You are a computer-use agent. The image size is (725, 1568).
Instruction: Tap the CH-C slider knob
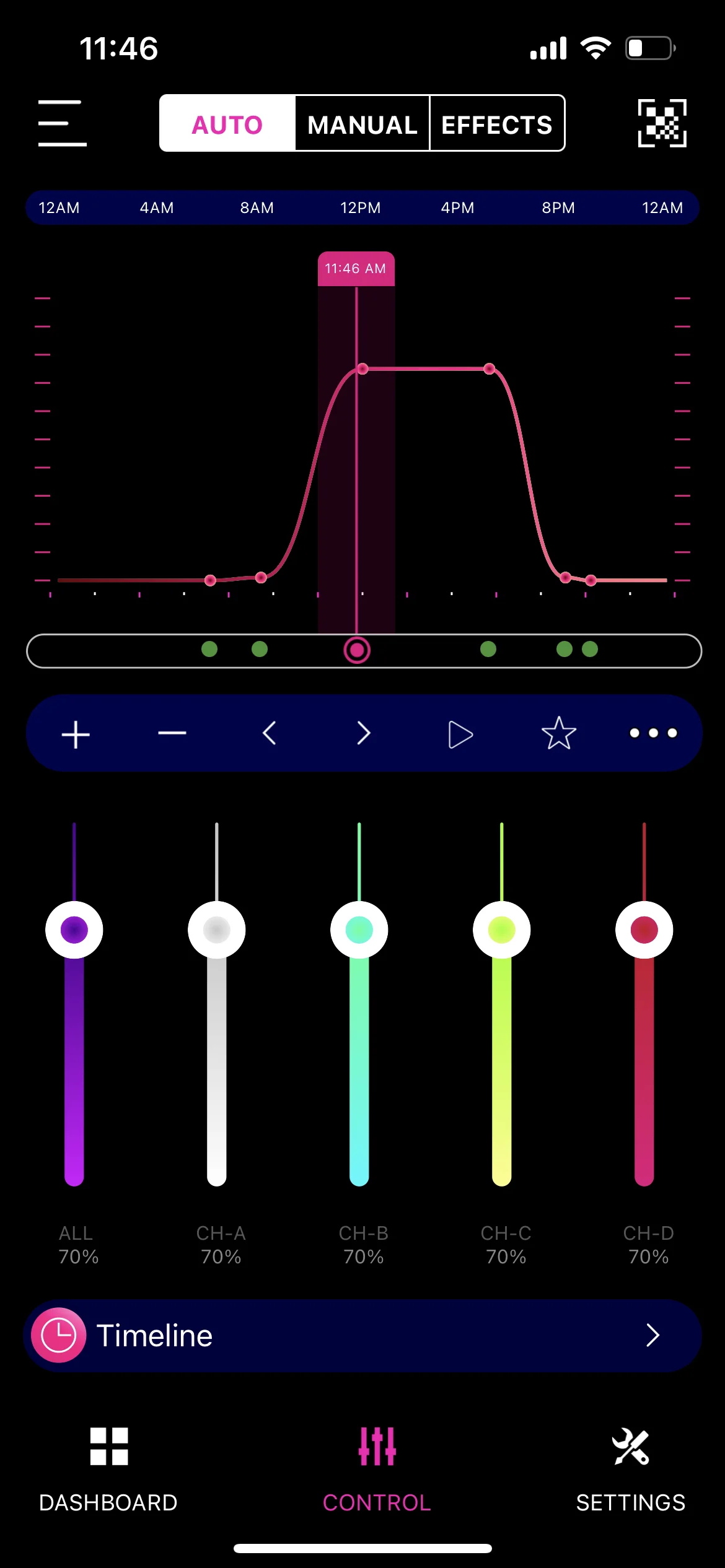click(502, 930)
